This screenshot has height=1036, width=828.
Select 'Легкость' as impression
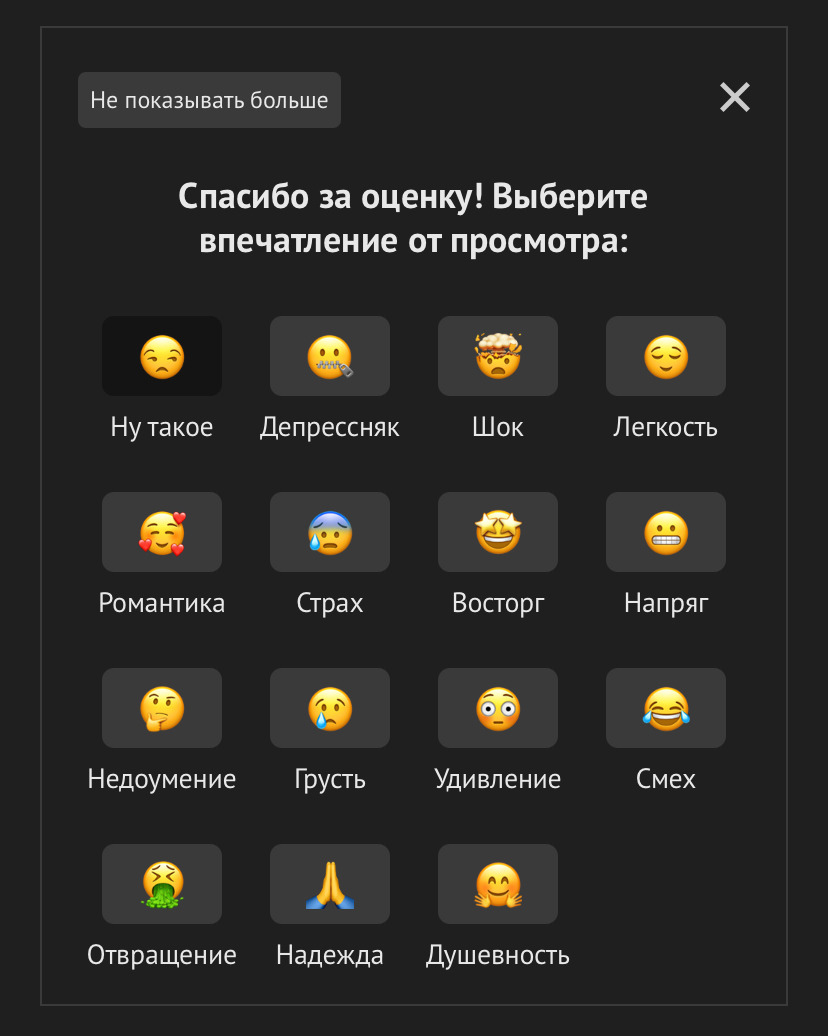(x=666, y=356)
